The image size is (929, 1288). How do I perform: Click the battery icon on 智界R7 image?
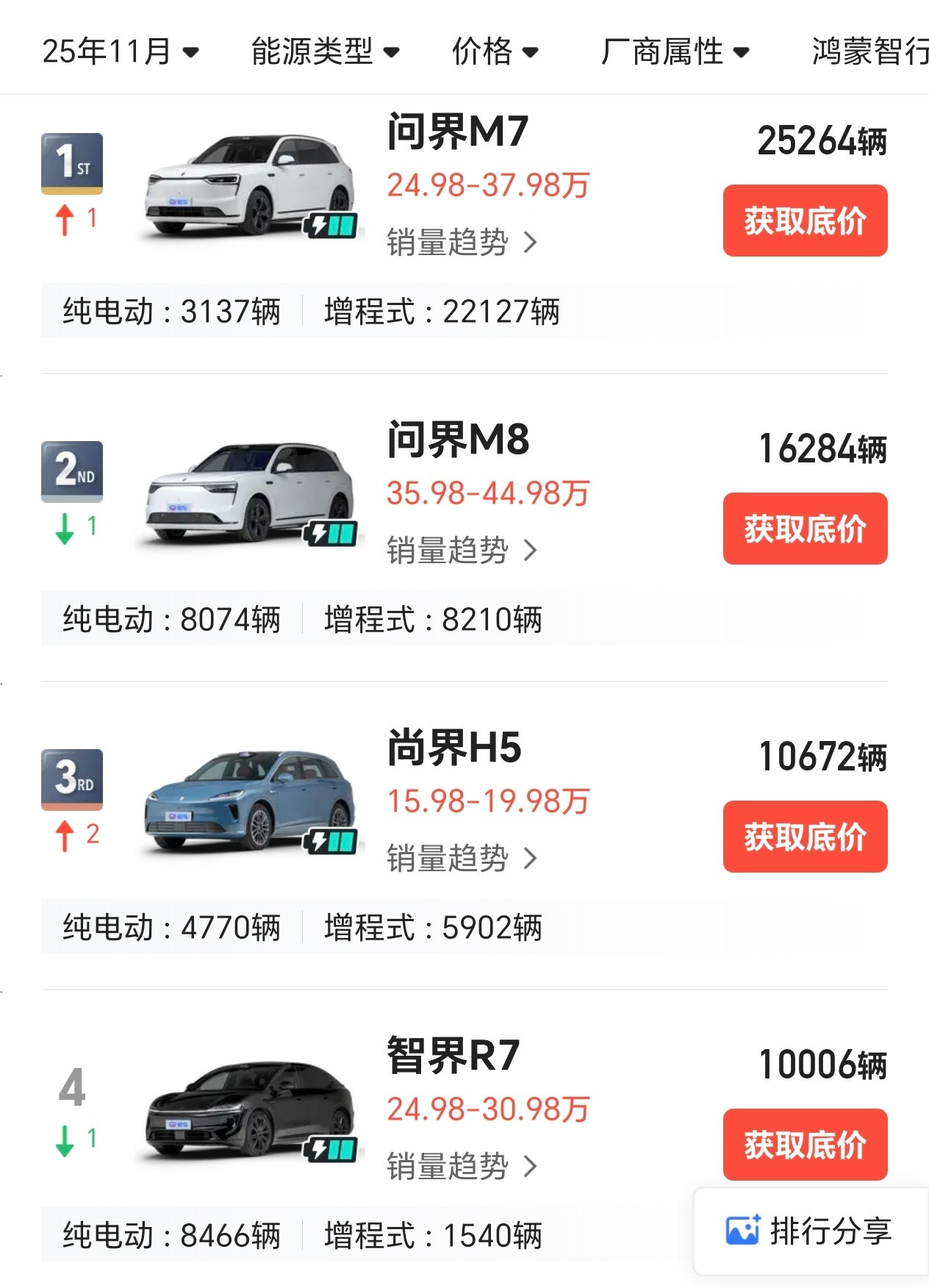[x=331, y=1148]
